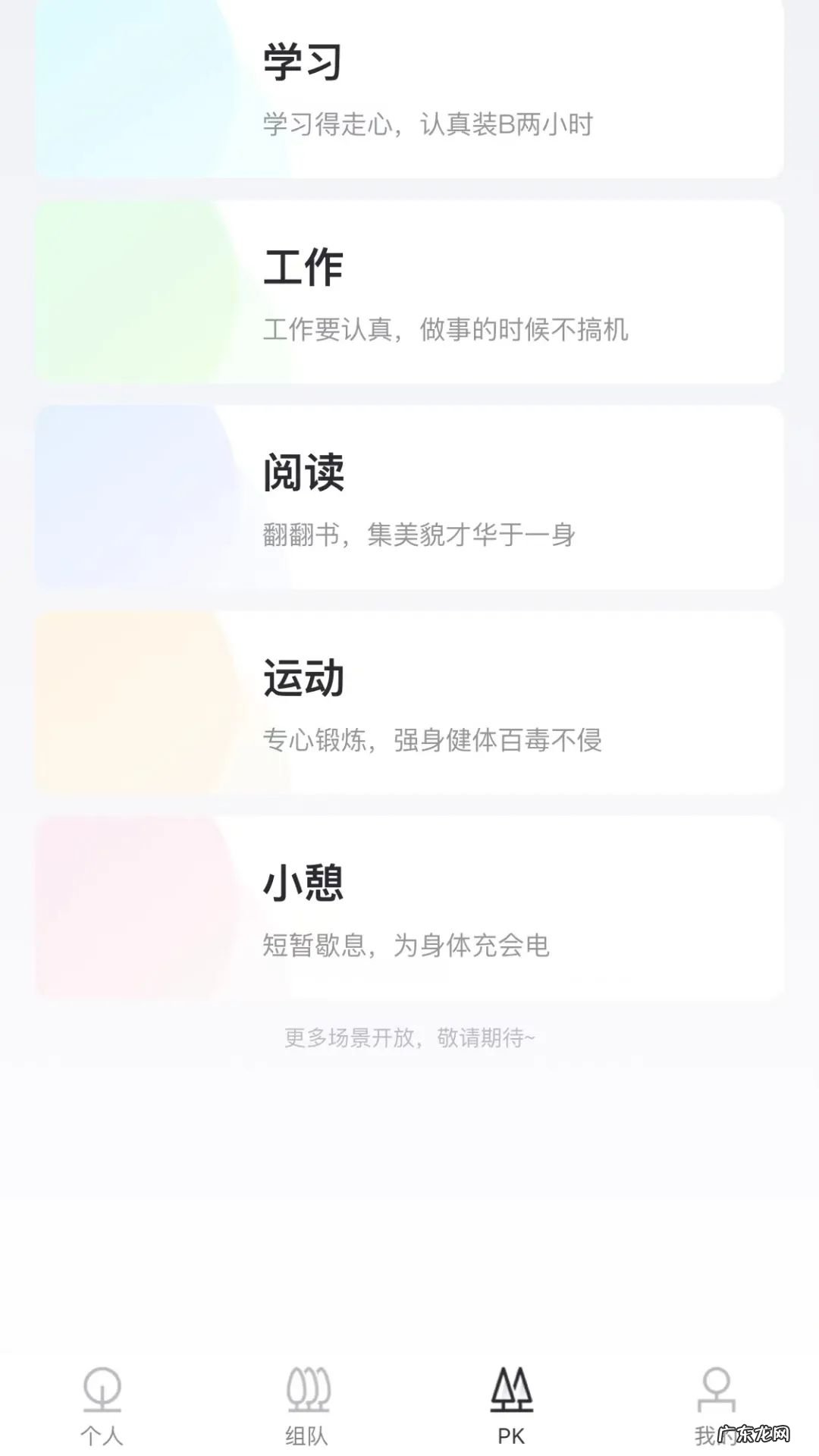819x1456 pixels.
Task: Select the 工作 work scene card
Action: point(409,292)
